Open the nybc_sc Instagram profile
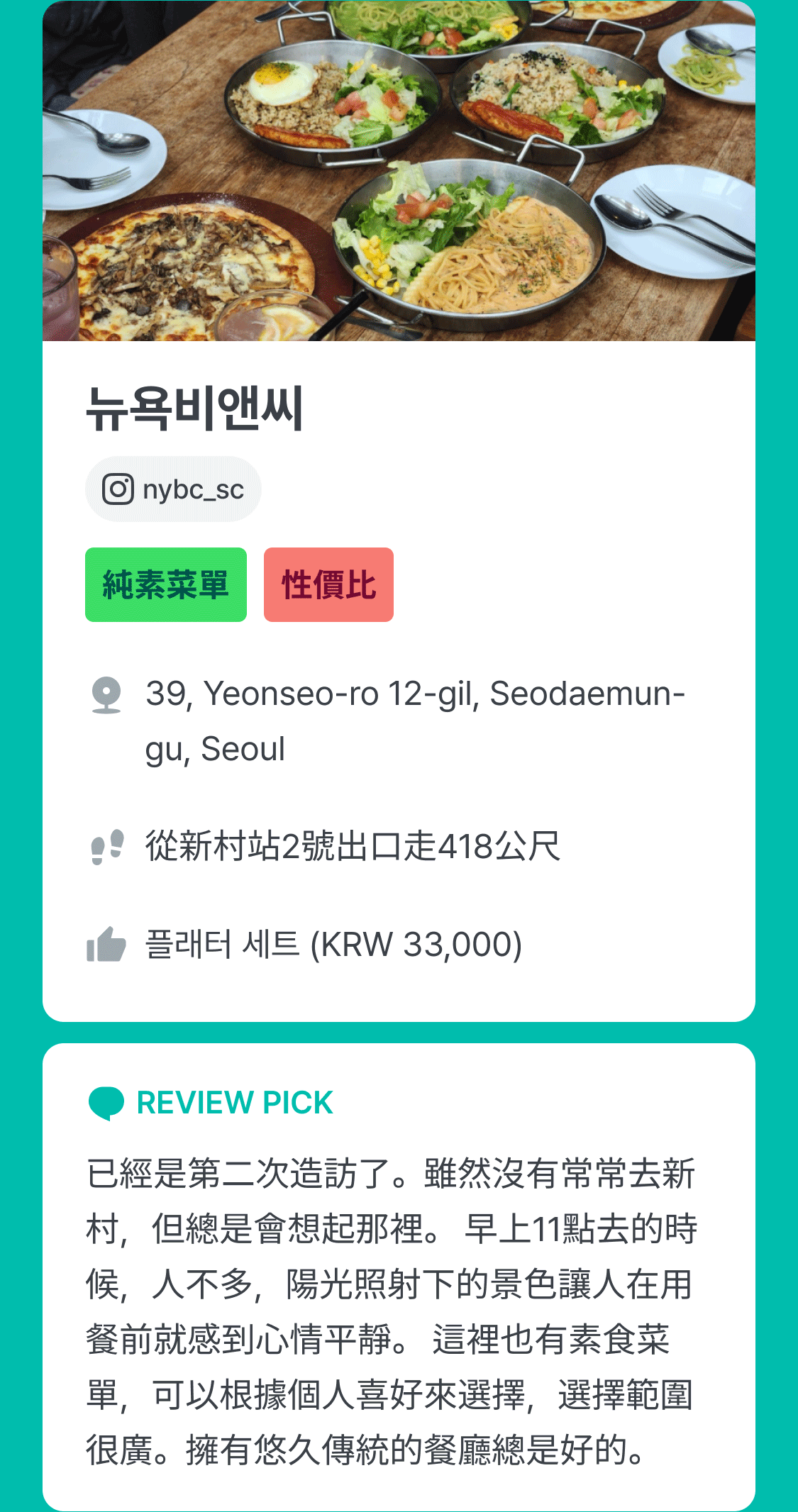The height and width of the screenshot is (1512, 798). click(x=173, y=489)
